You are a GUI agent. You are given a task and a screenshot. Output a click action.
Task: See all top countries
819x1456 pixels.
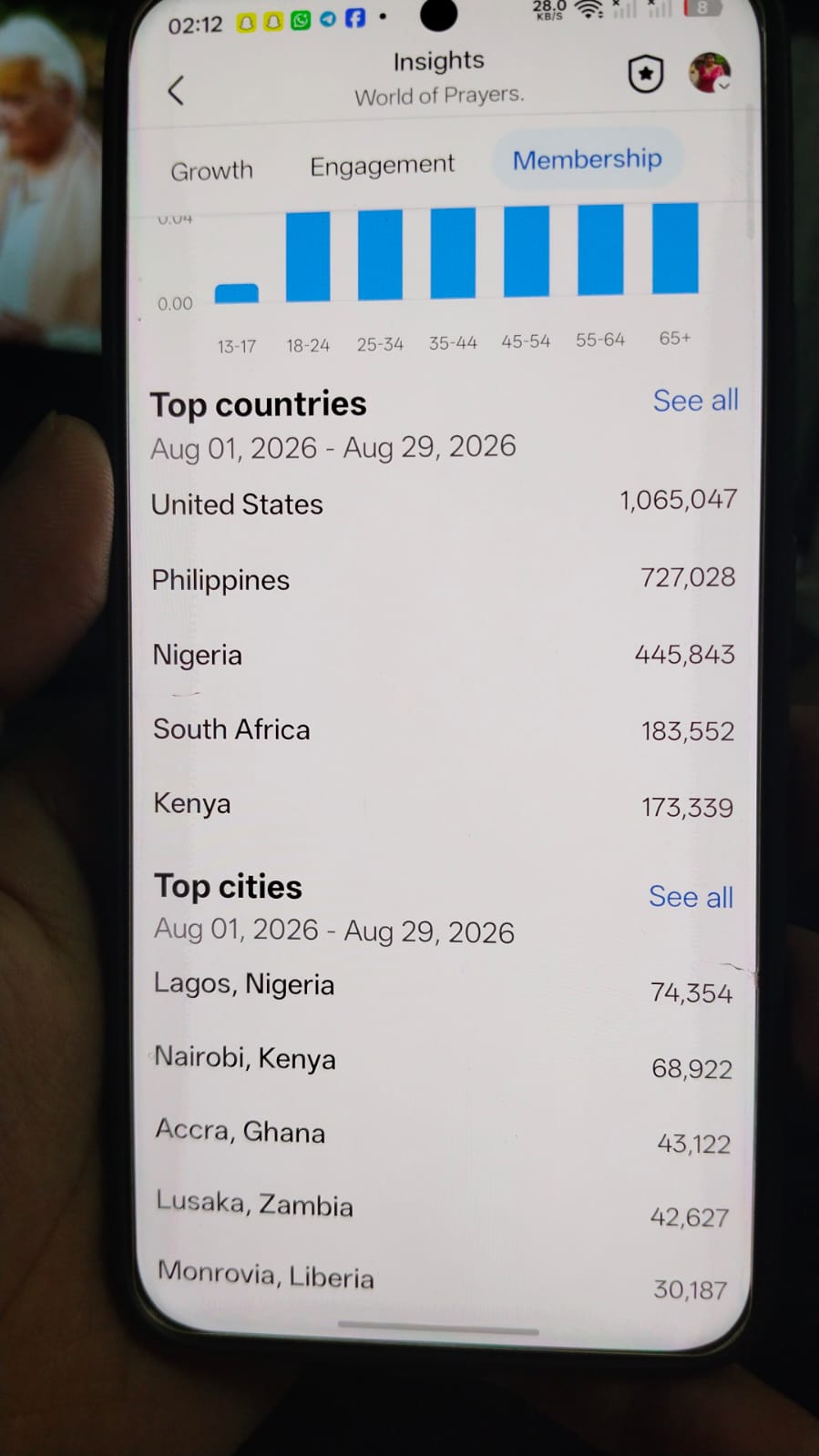(695, 401)
